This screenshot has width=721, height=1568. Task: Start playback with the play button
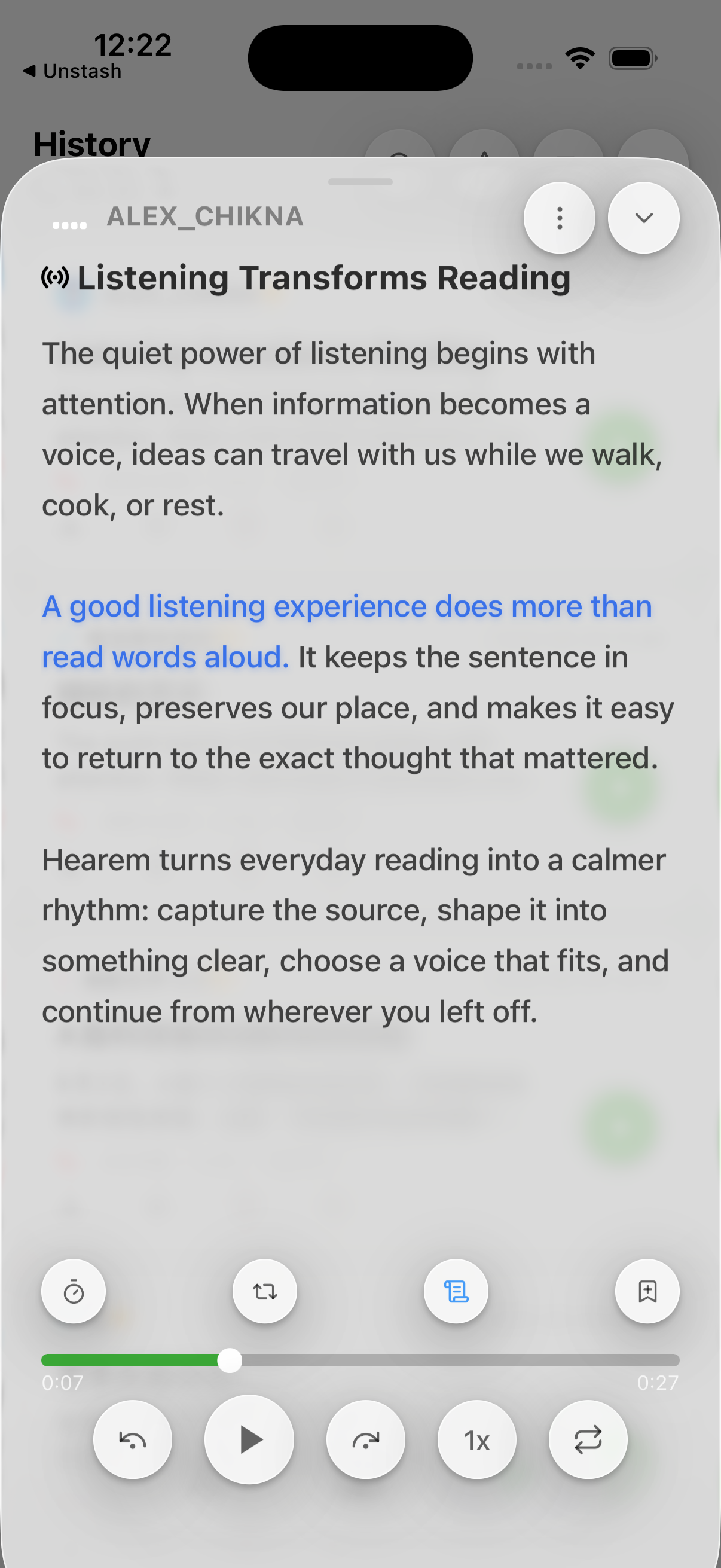click(x=249, y=1439)
